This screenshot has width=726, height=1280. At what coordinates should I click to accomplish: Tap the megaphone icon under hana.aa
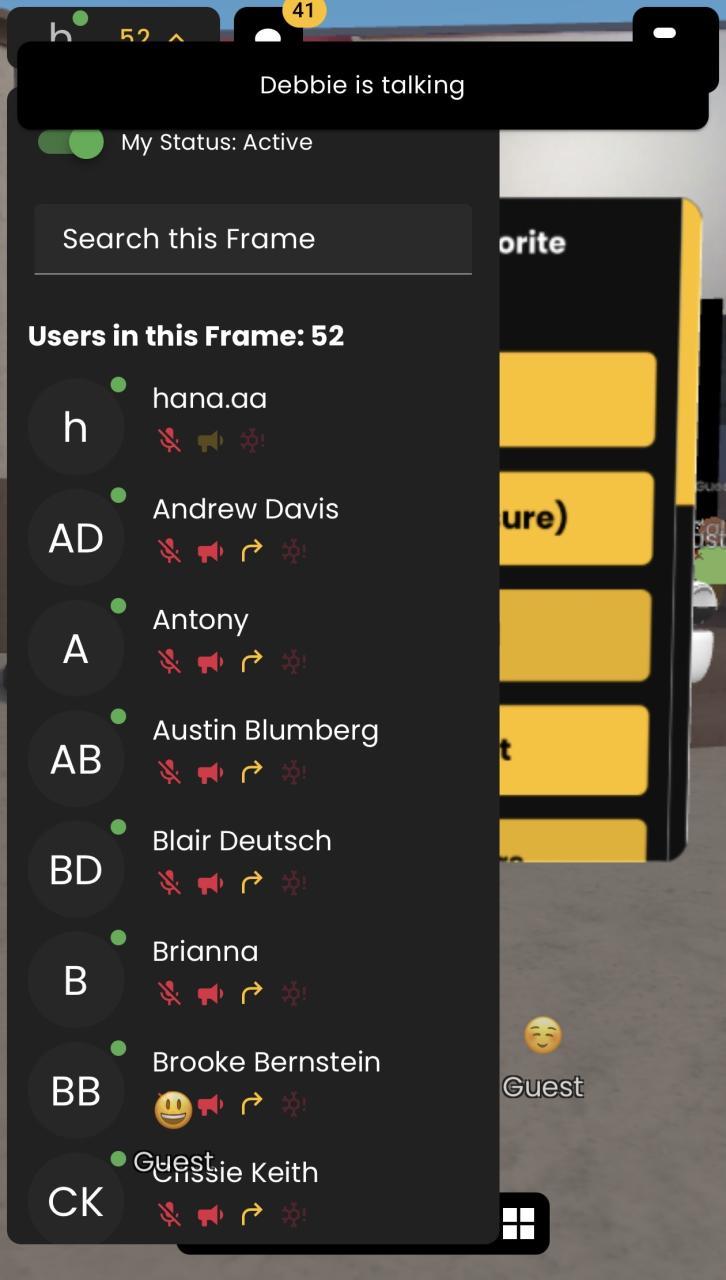pos(210,441)
